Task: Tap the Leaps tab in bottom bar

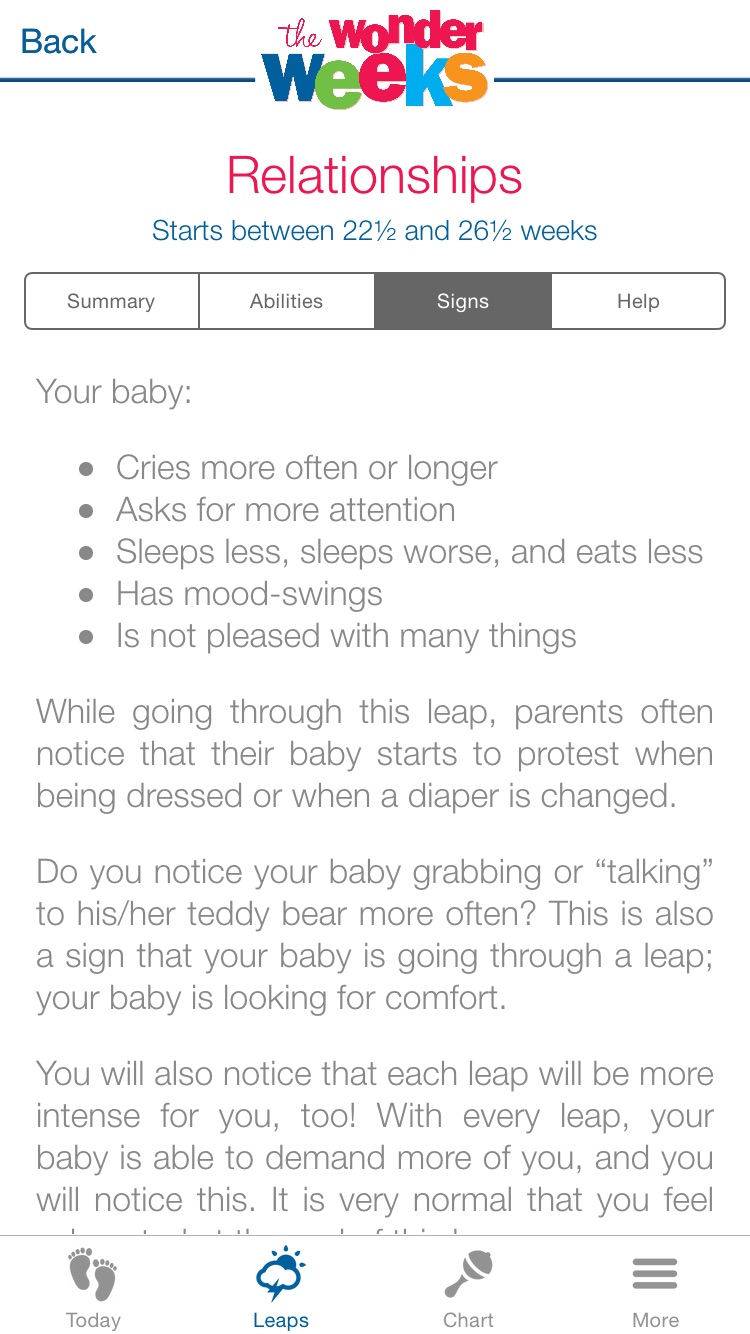Action: [281, 1287]
